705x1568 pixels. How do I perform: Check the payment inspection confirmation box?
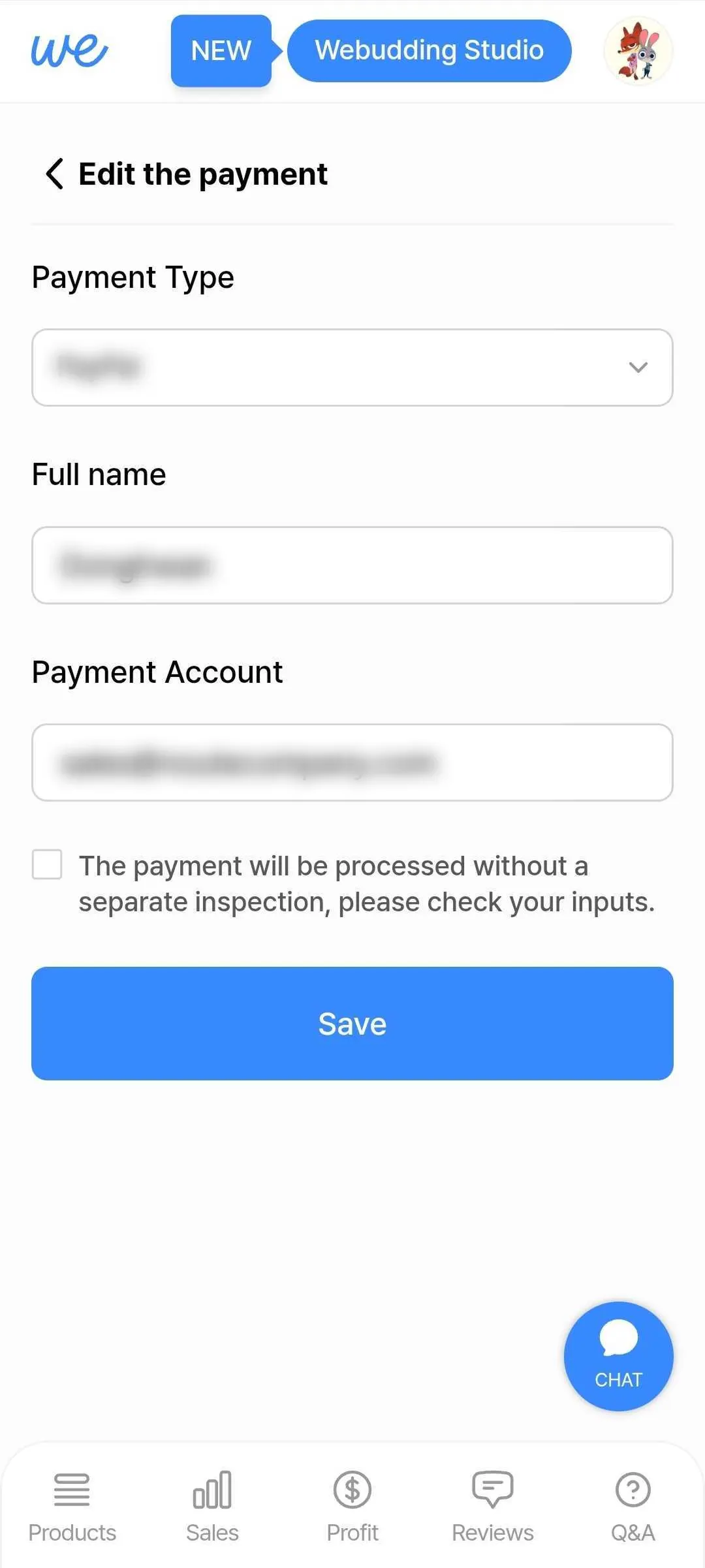click(x=48, y=864)
